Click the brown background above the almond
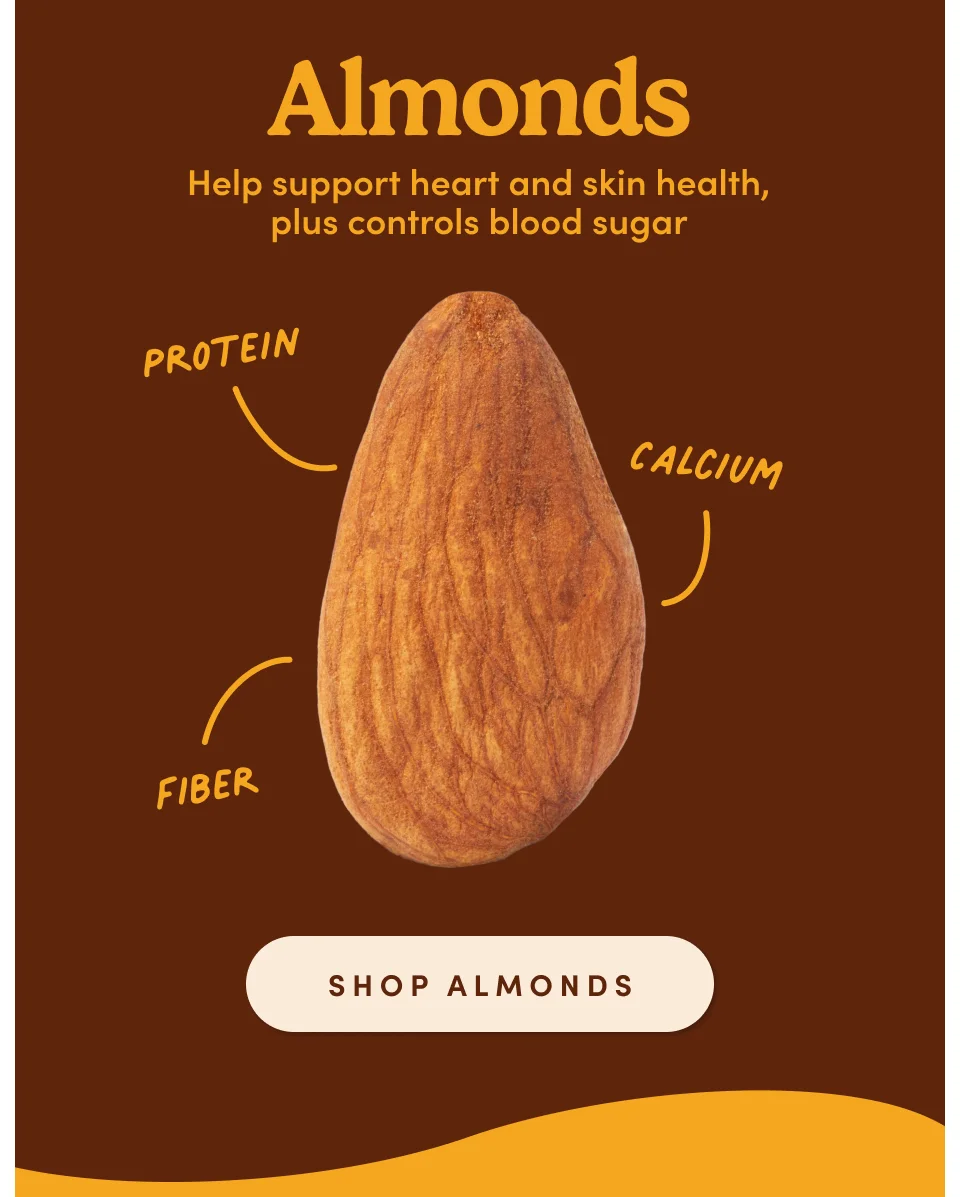 click(x=480, y=260)
